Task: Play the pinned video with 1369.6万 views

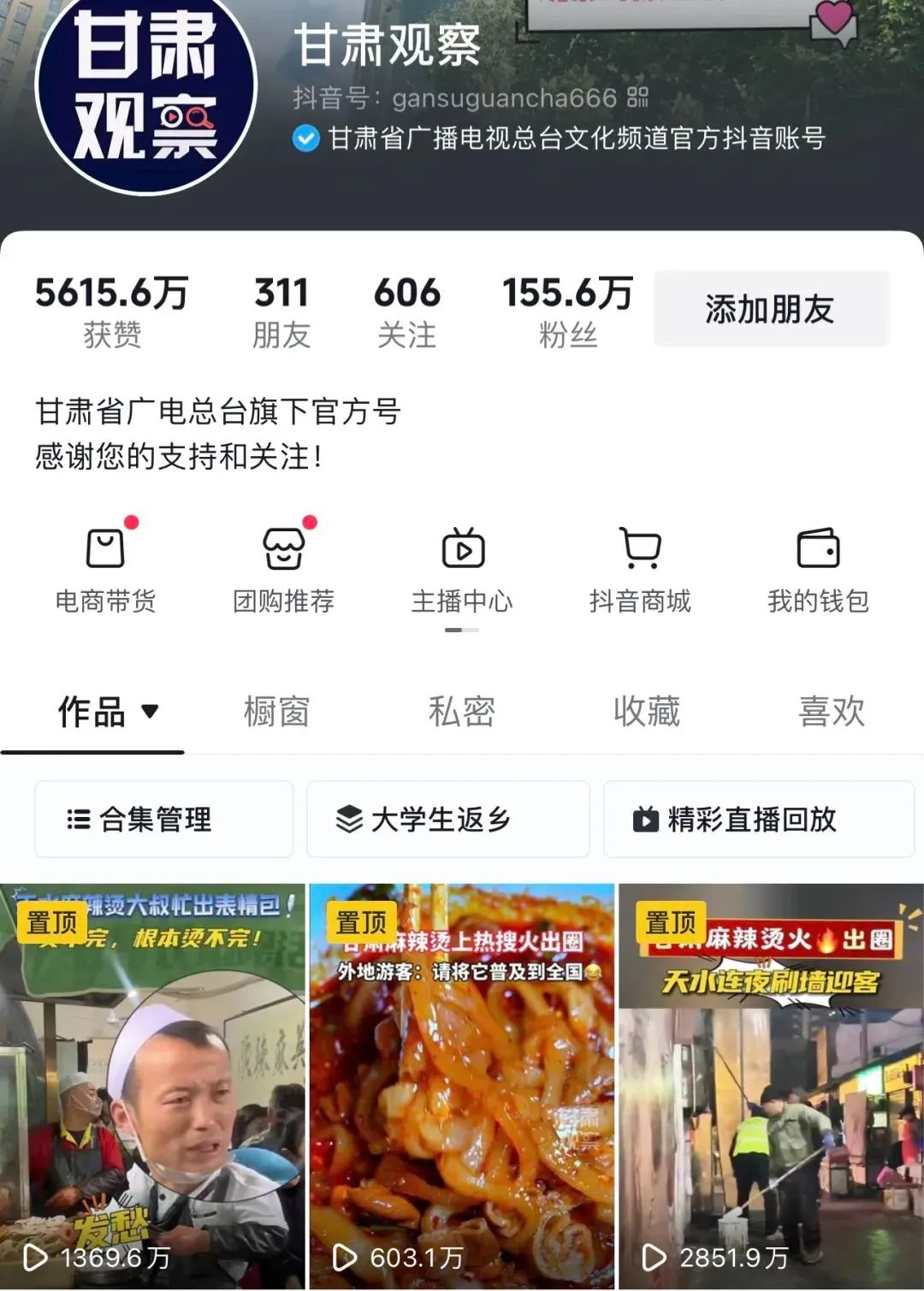Action: tap(152, 1087)
